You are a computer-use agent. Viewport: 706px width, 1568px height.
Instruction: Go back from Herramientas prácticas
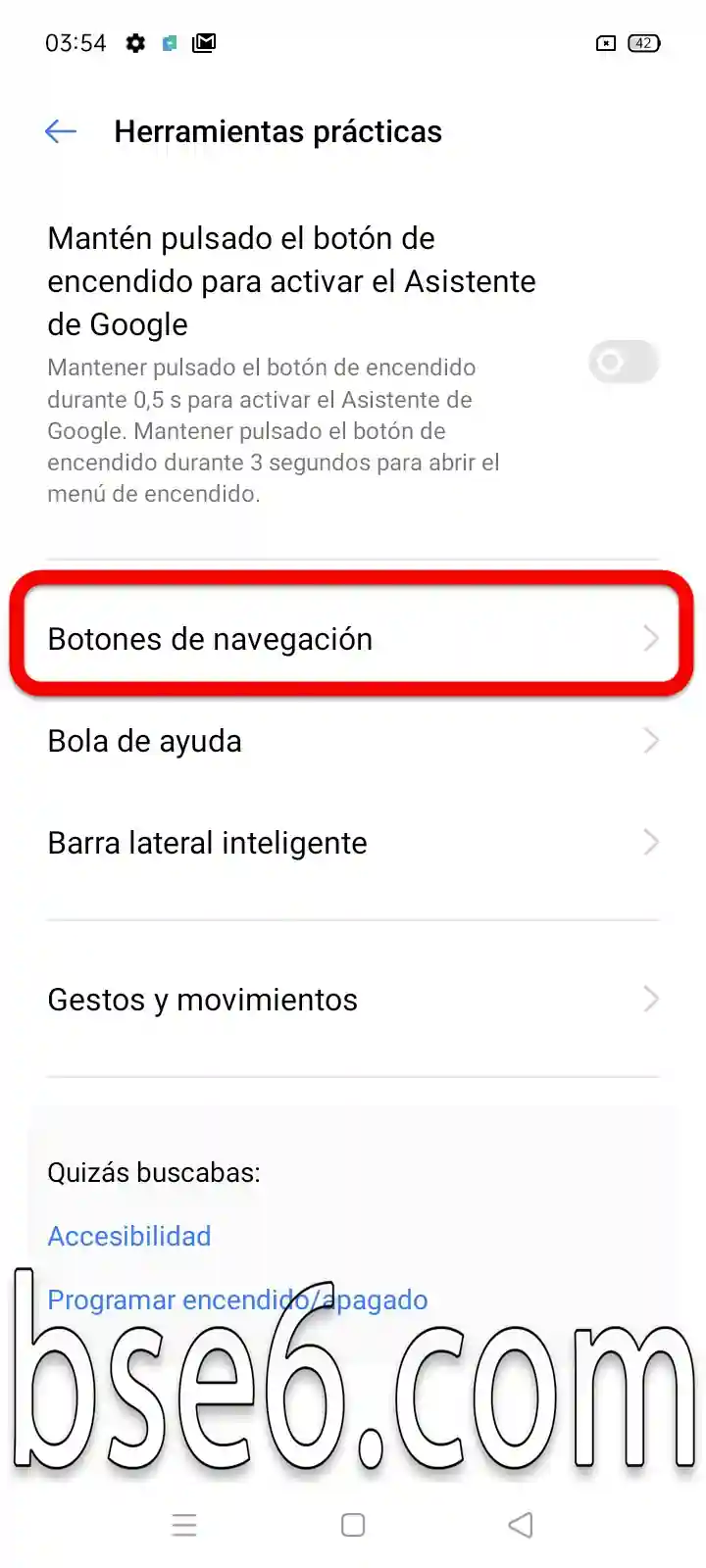pyautogui.click(x=61, y=131)
